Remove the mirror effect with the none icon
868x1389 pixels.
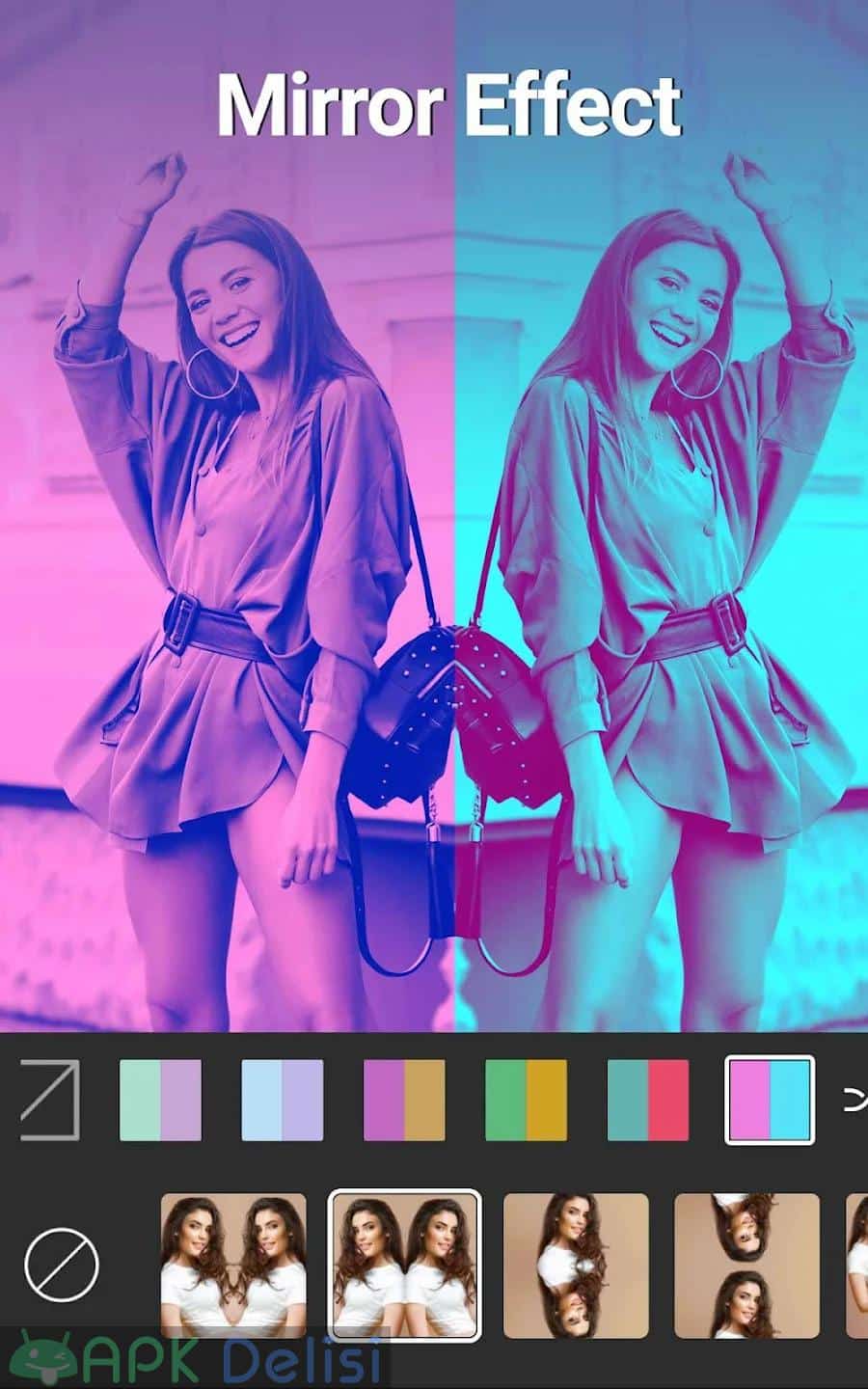[62, 1265]
